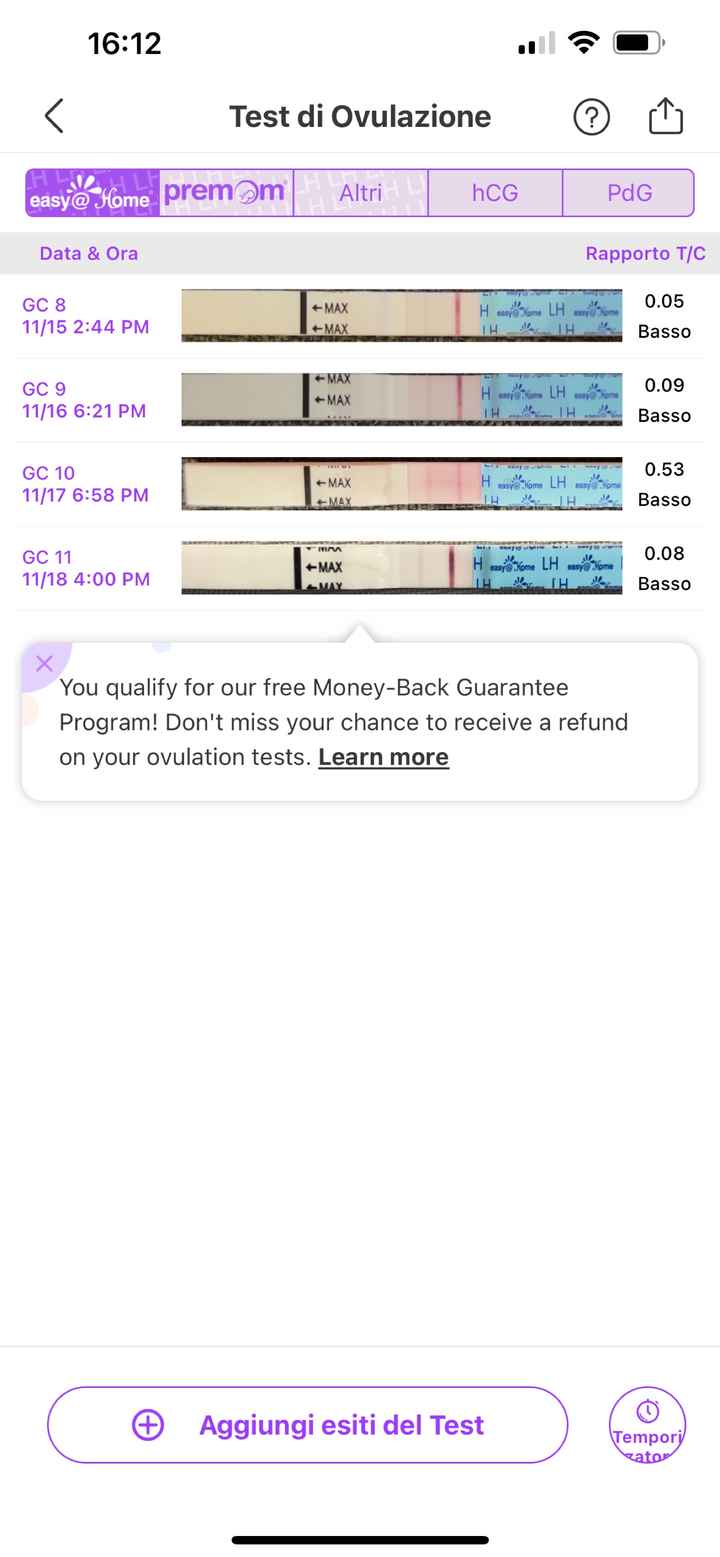The width and height of the screenshot is (720, 1557).
Task: Select the Easy@Home brand tab
Action: pos(92,193)
